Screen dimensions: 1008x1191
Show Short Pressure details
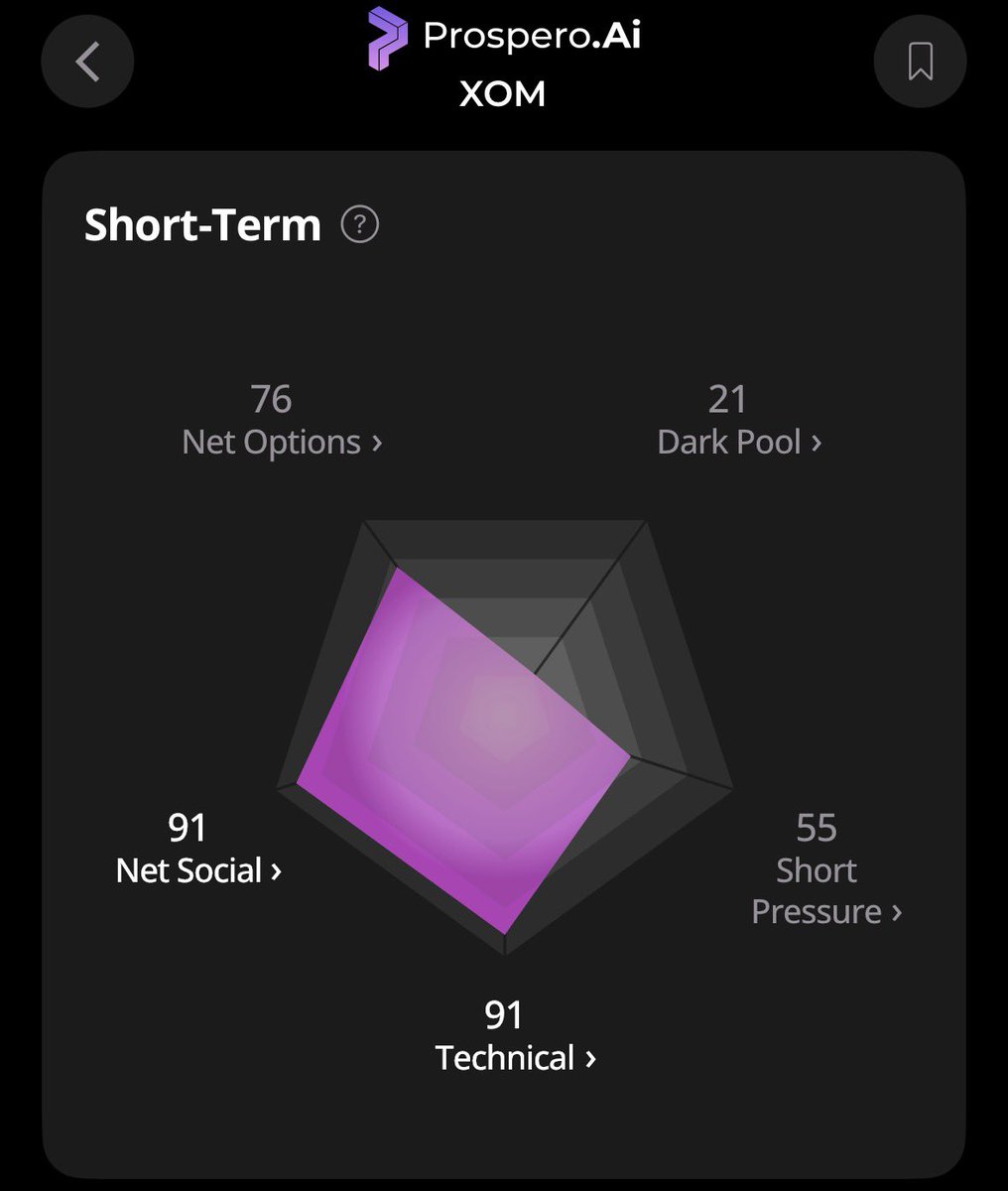click(x=825, y=890)
